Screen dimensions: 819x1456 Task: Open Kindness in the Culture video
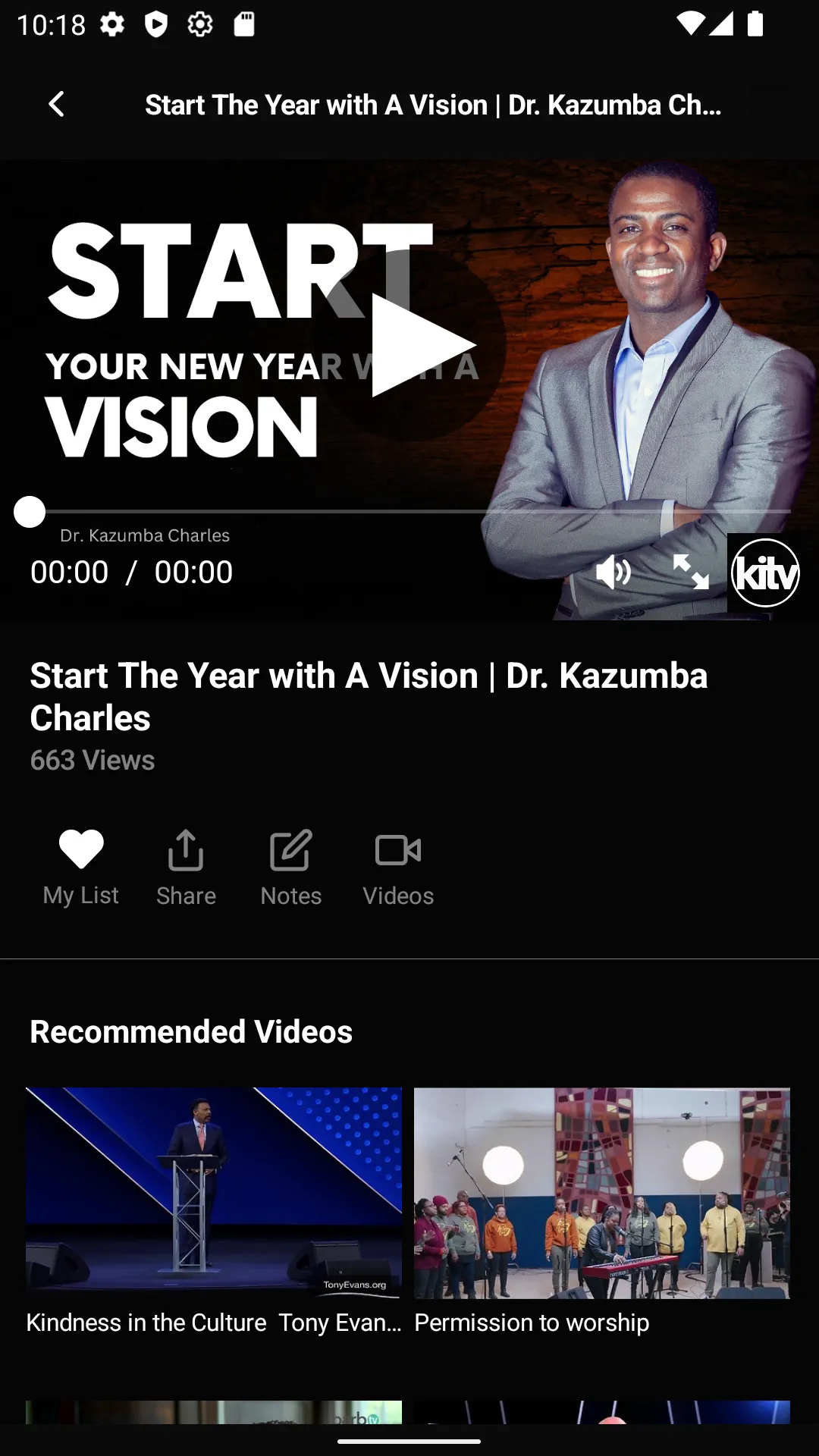click(214, 1212)
